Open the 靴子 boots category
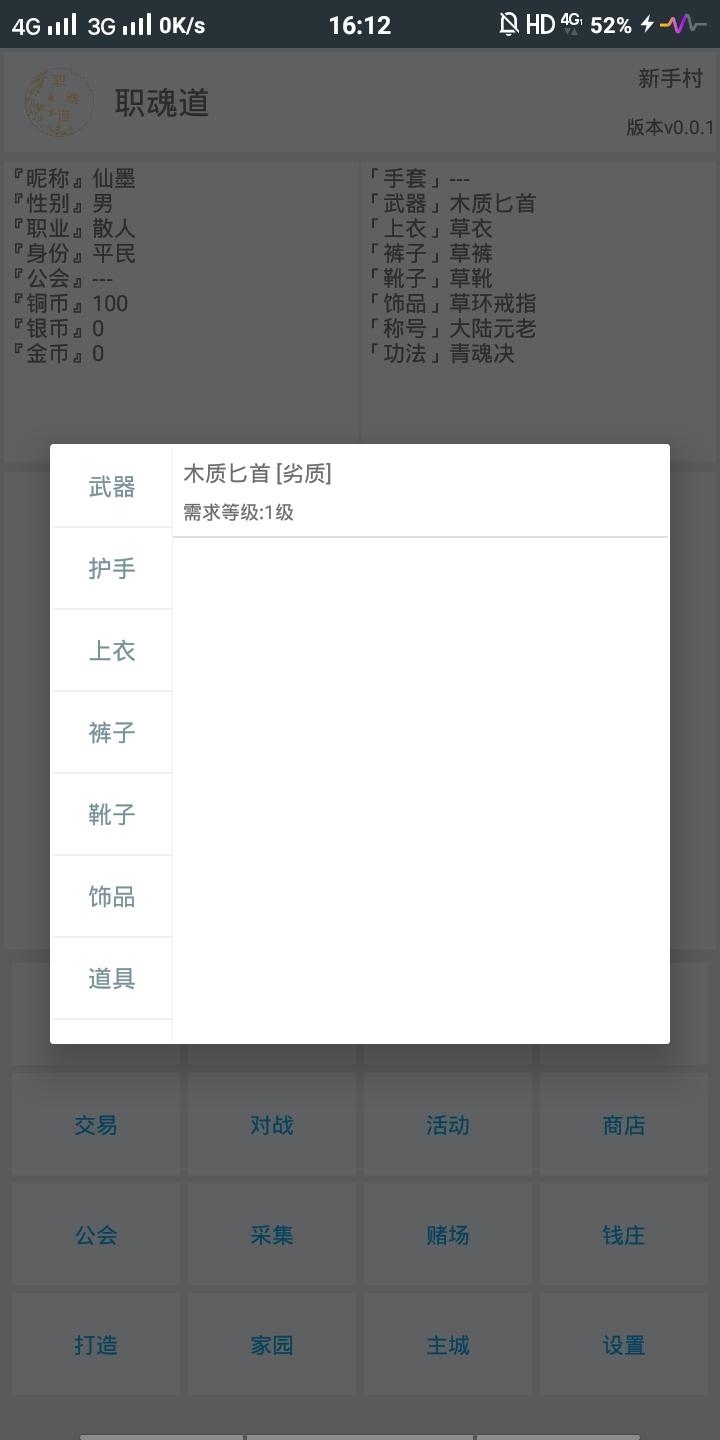This screenshot has height=1440, width=720. point(111,814)
